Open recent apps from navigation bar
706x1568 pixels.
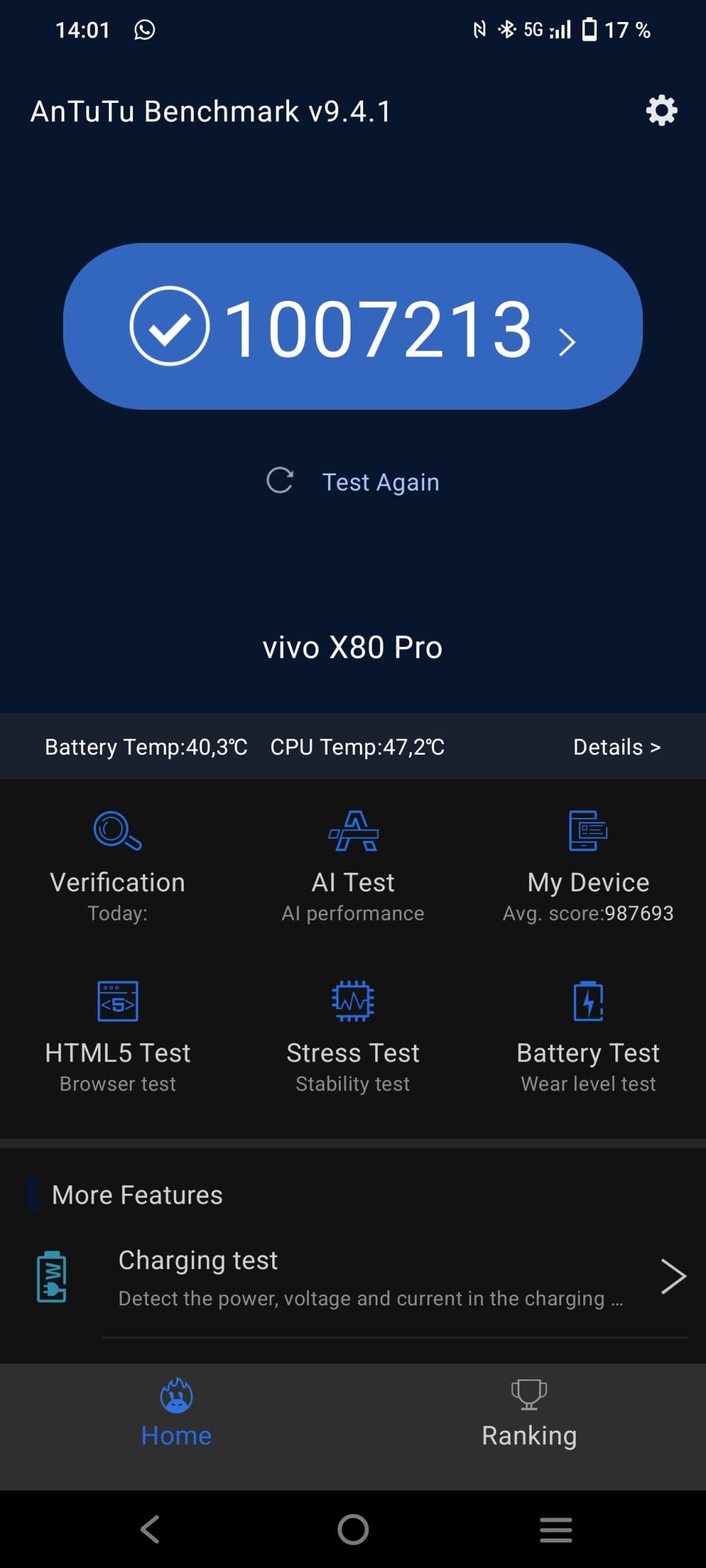(x=556, y=1529)
